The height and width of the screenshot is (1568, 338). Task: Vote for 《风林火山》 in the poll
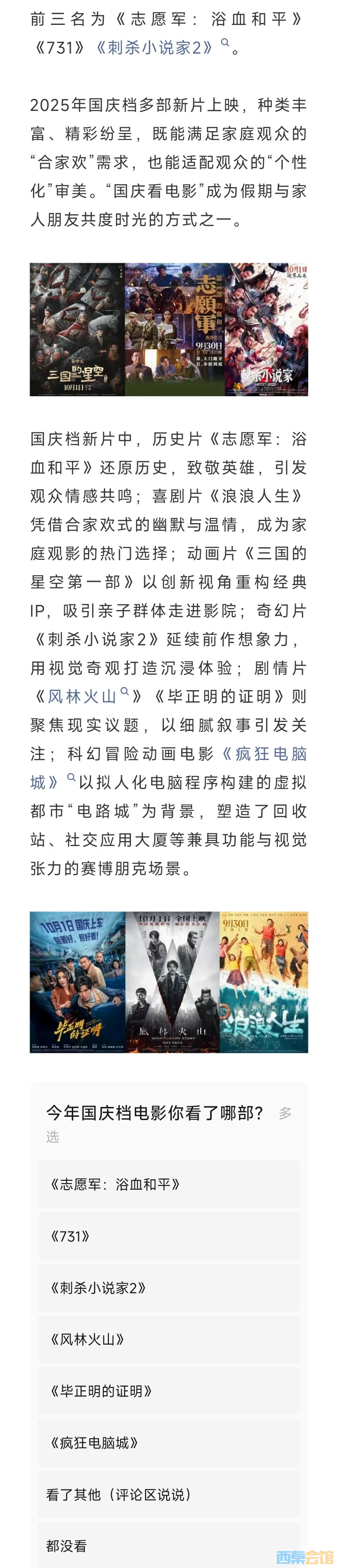coord(169,1339)
